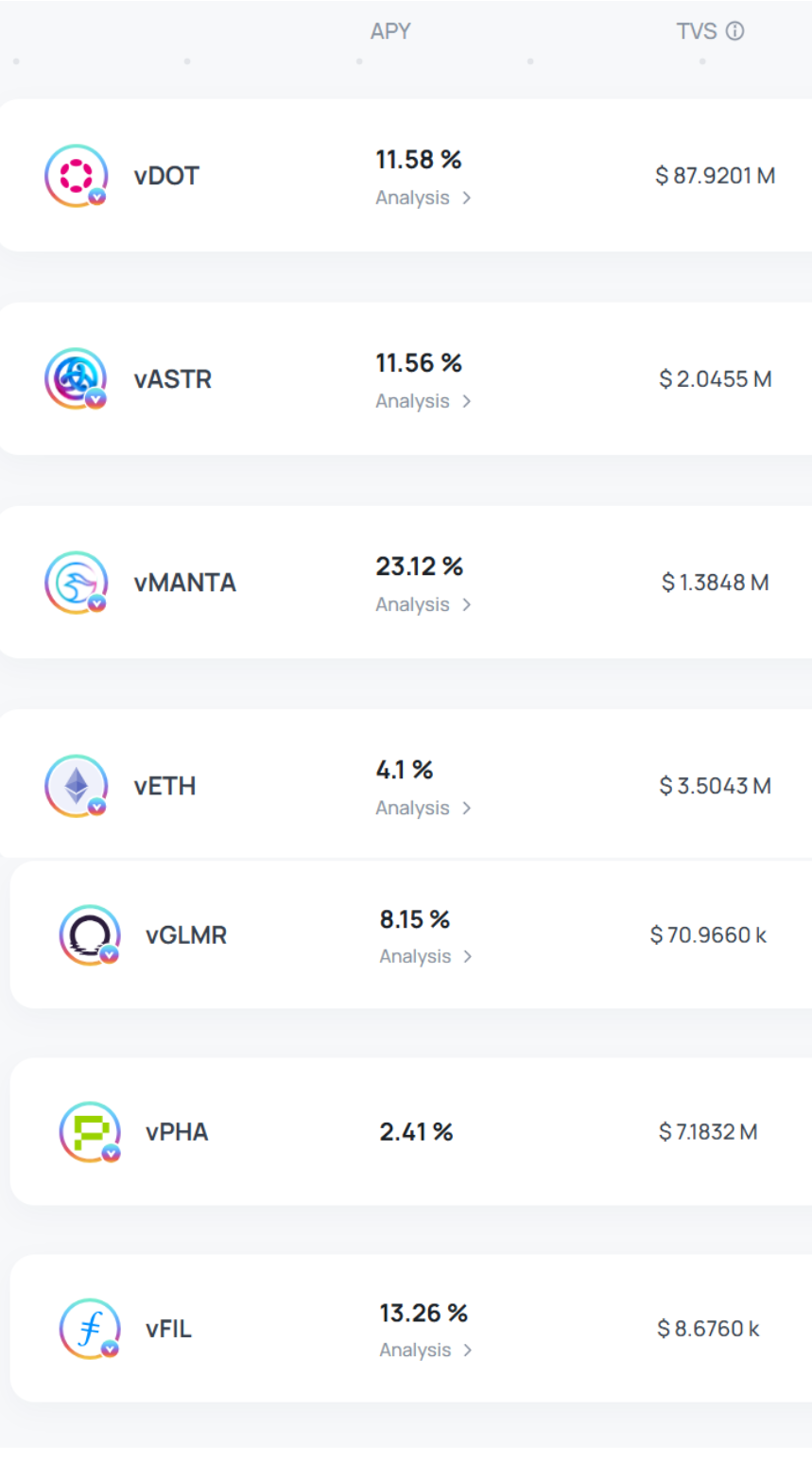
Task: View APY analysis for vMANTA
Action: click(423, 604)
